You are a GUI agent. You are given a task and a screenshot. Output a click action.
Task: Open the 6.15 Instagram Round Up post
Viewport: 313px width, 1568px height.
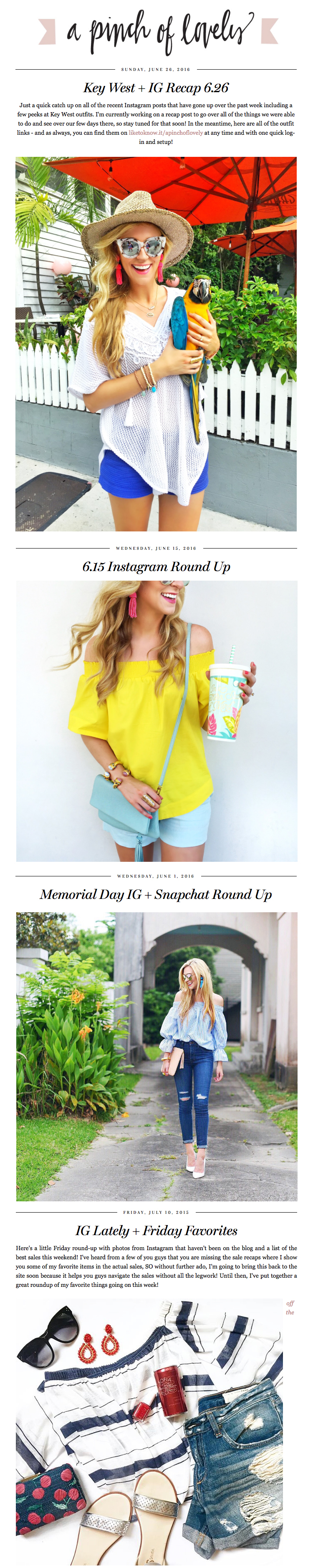(156, 567)
